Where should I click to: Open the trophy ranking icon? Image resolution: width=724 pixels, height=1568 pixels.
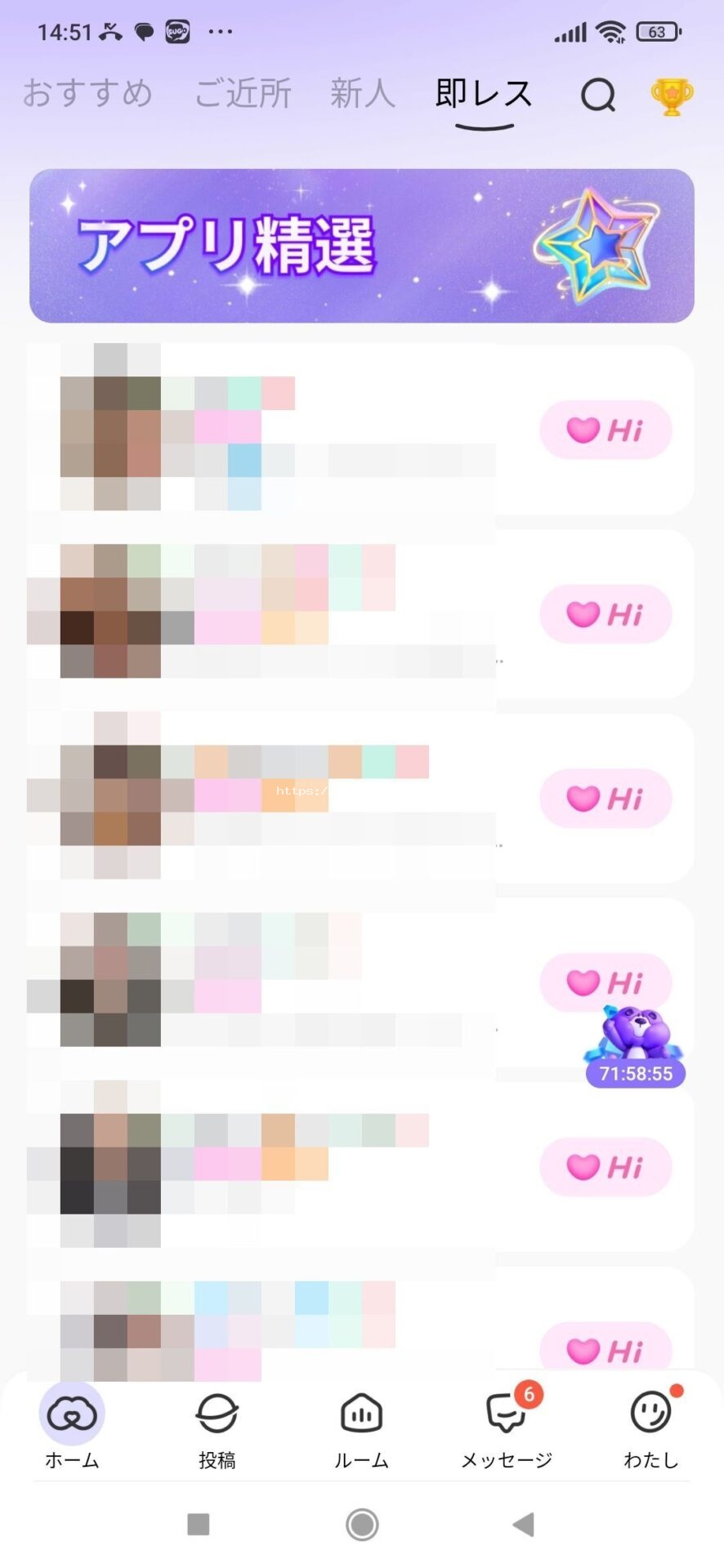tap(672, 96)
